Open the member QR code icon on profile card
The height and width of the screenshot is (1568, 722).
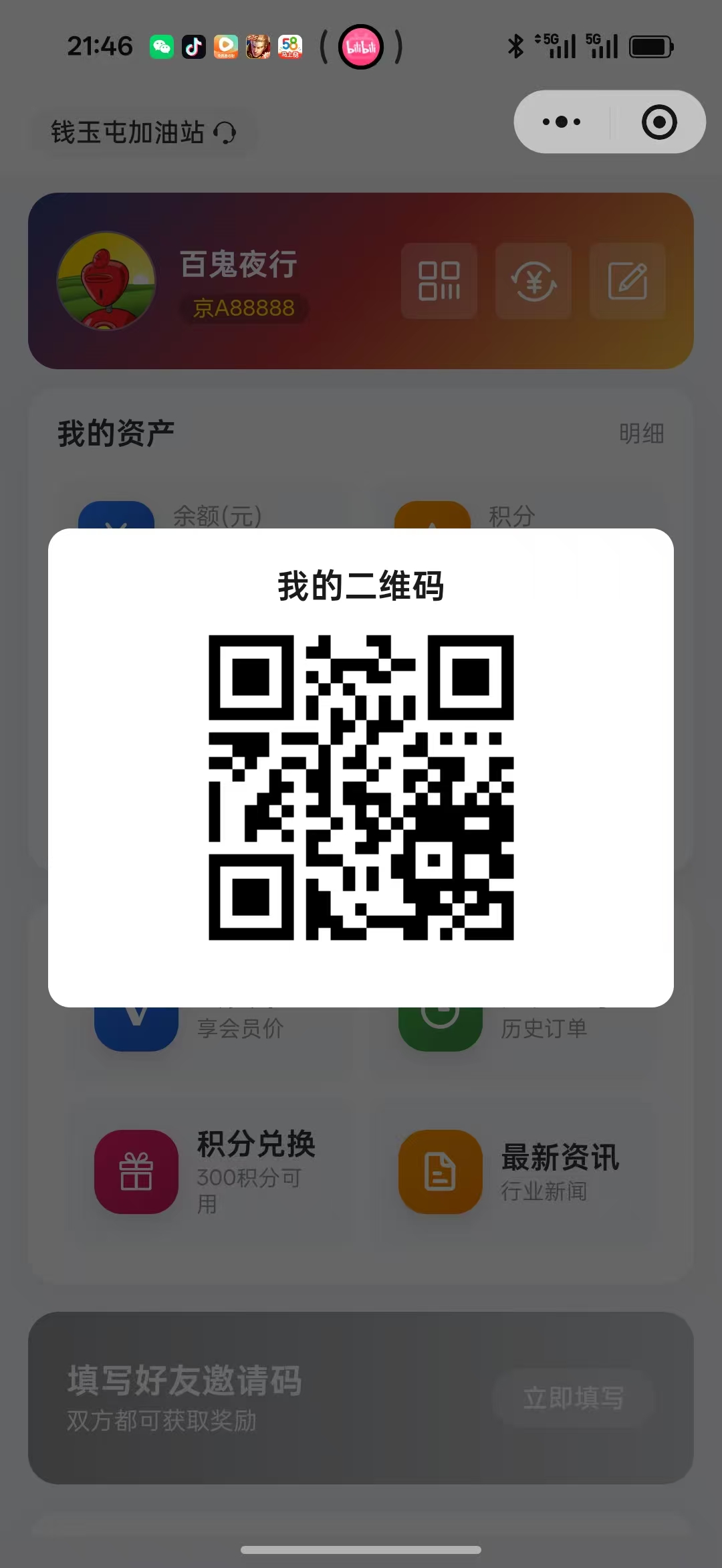pyautogui.click(x=439, y=282)
